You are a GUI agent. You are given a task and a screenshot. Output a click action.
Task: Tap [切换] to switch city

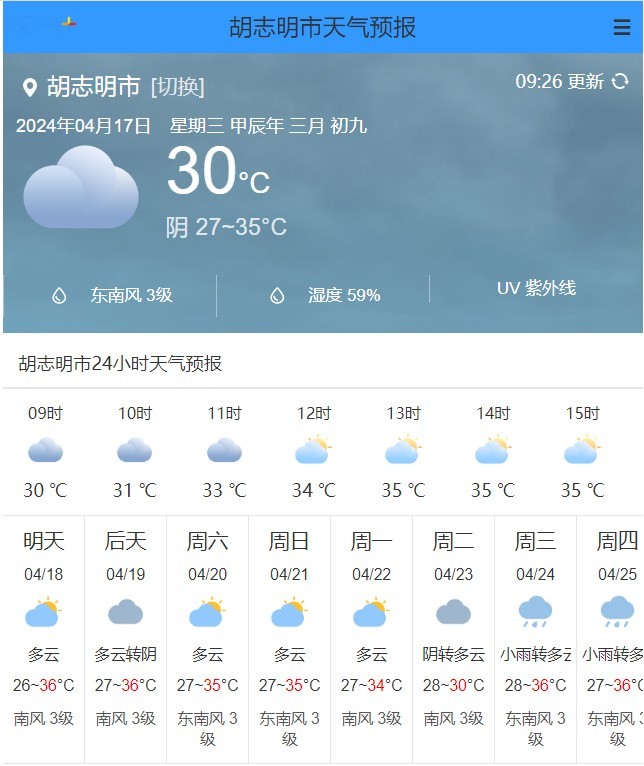pyautogui.click(x=177, y=87)
